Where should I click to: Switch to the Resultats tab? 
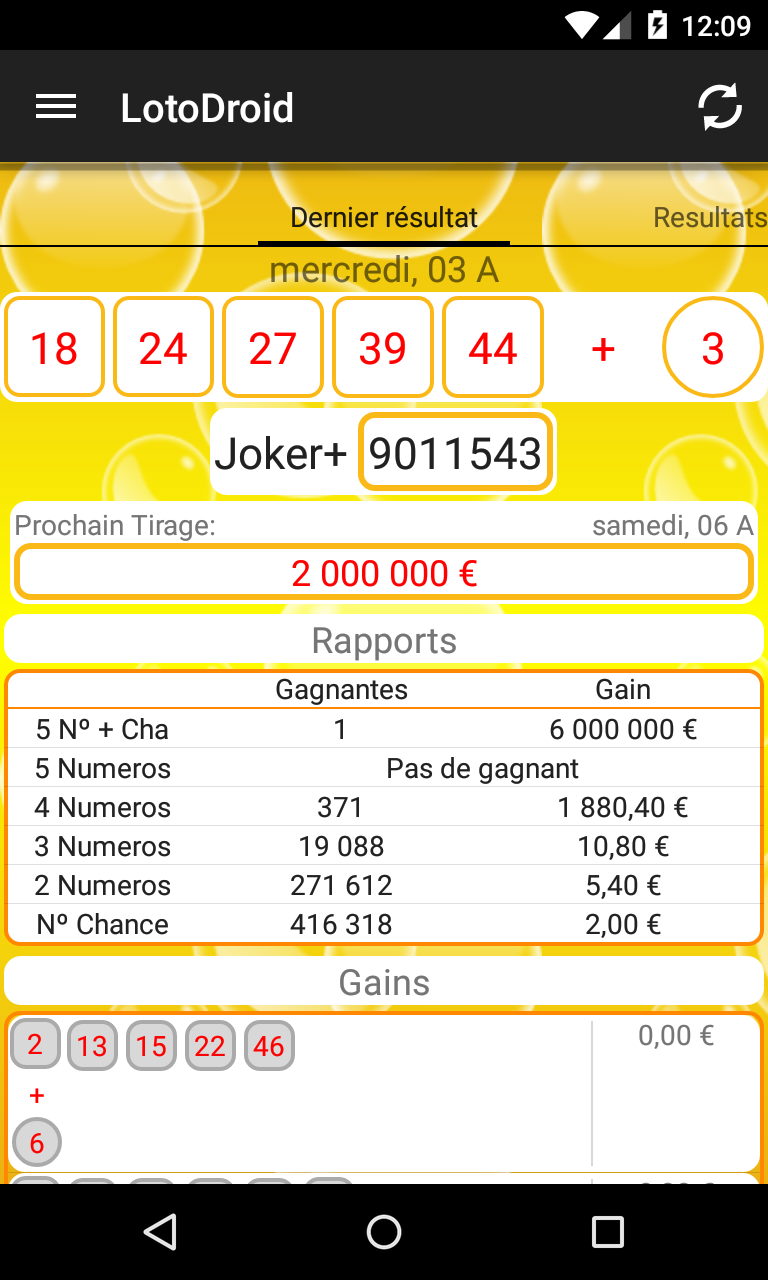[x=709, y=217]
